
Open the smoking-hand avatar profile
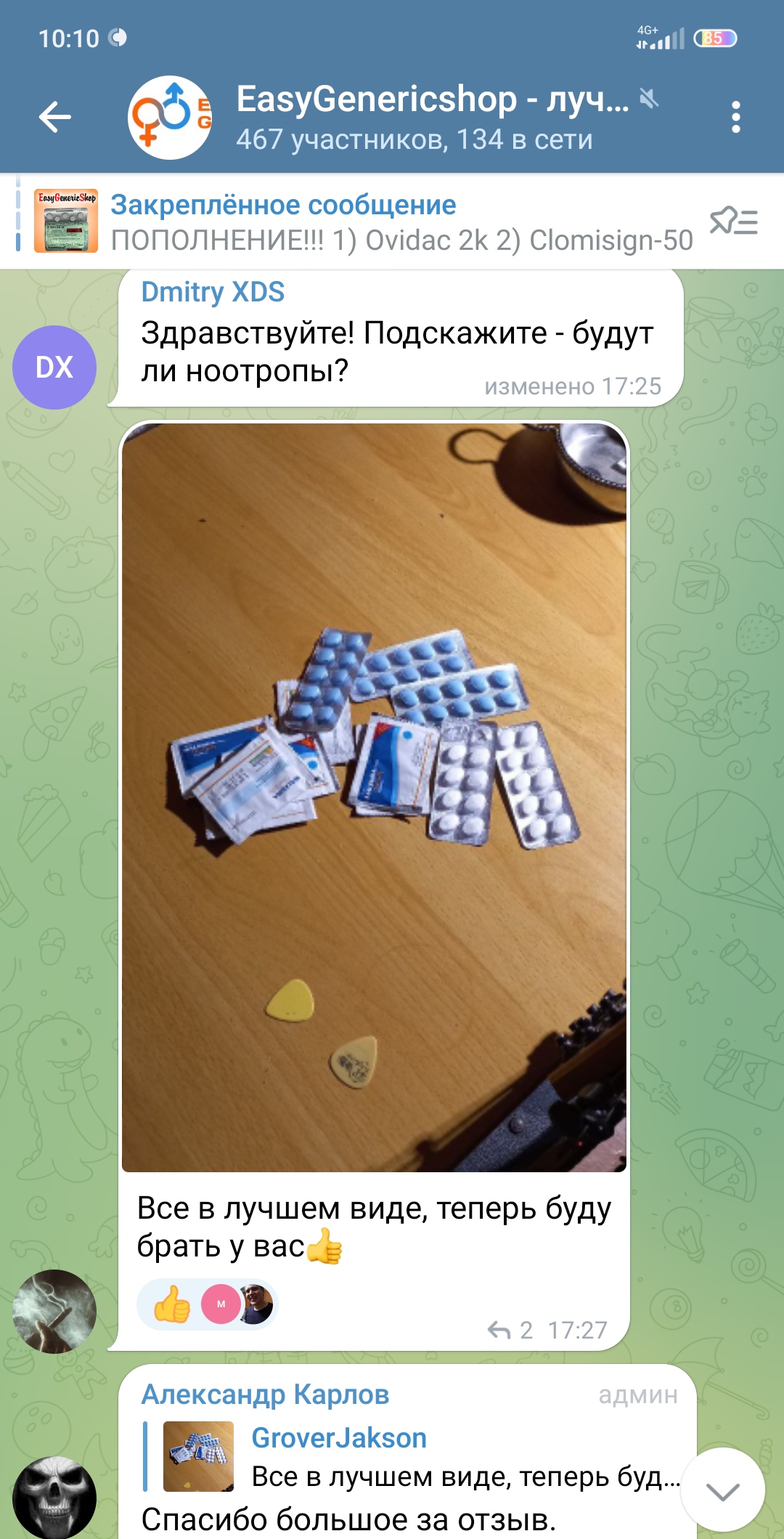click(x=54, y=1312)
